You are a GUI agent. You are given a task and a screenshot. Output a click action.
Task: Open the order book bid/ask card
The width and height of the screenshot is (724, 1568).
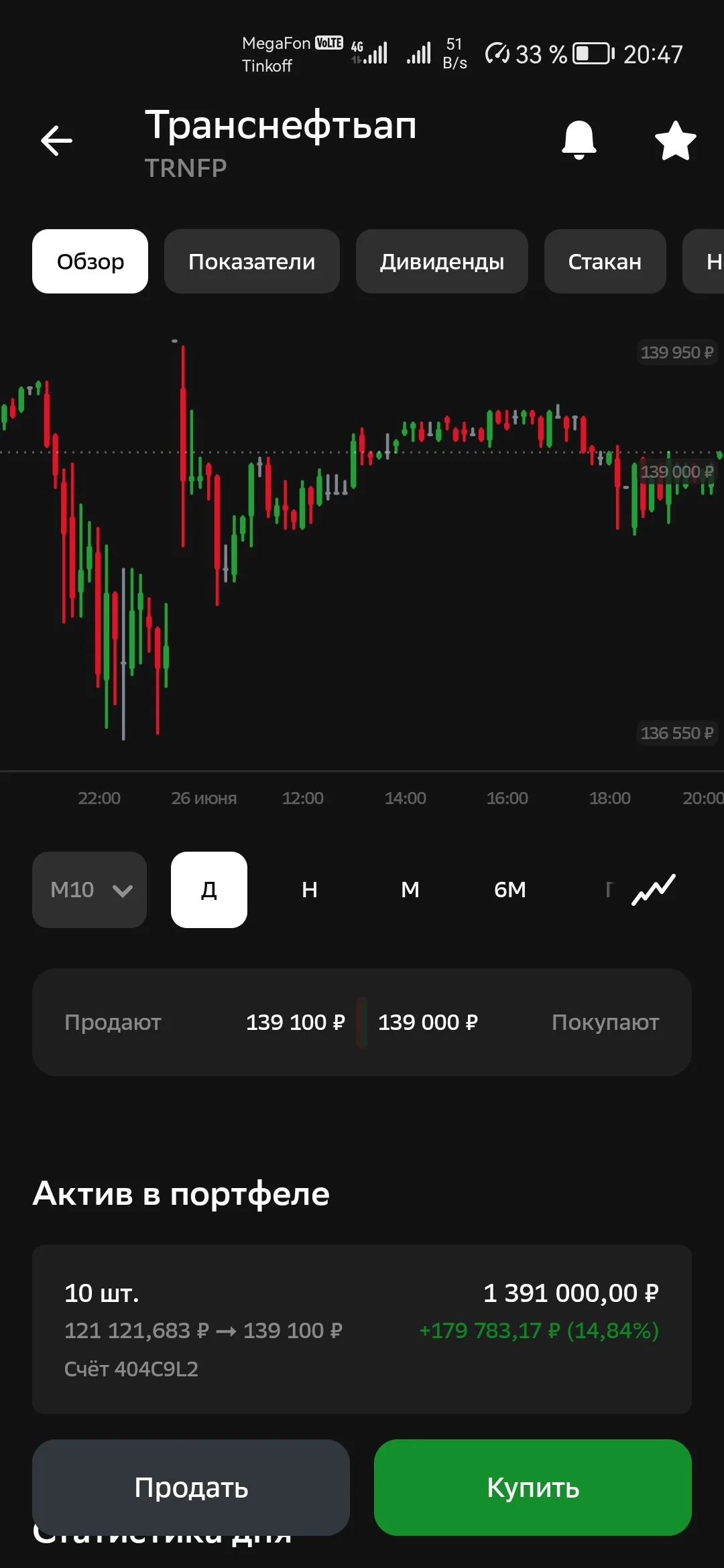[x=362, y=1022]
